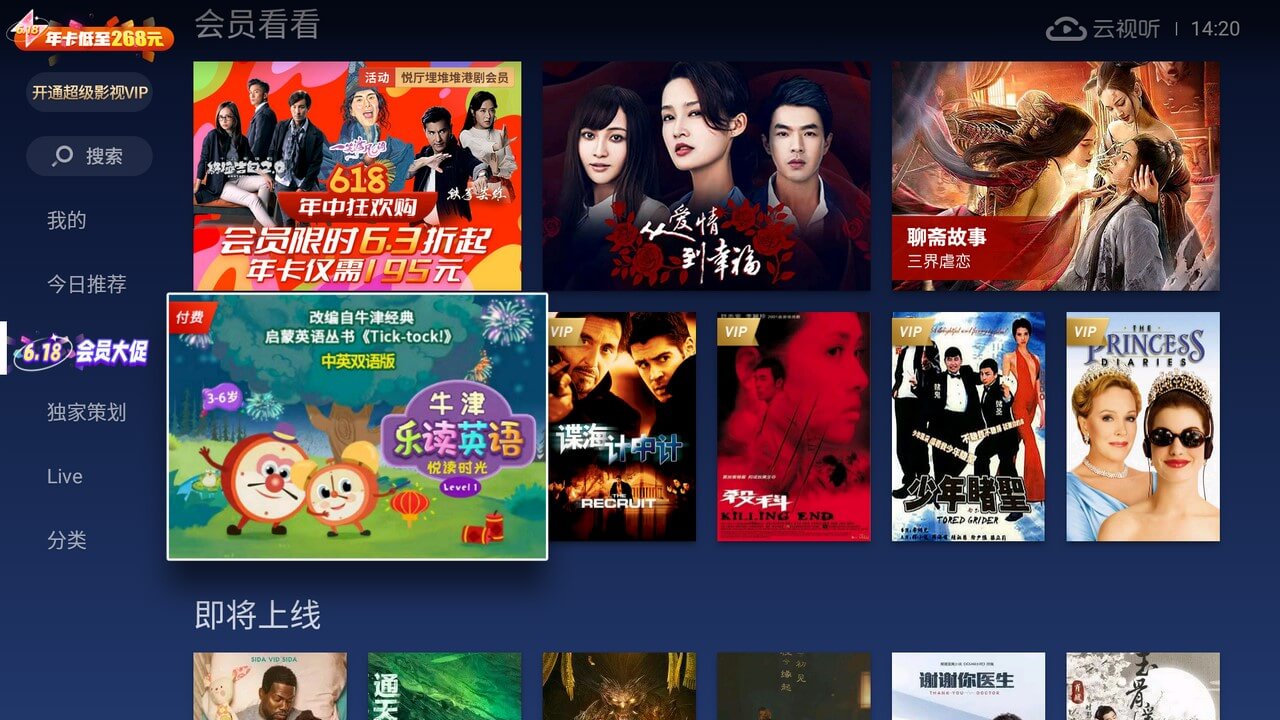1280x720 pixels.
Task: Open the 杀科 Killing End movie
Action: [x=793, y=427]
